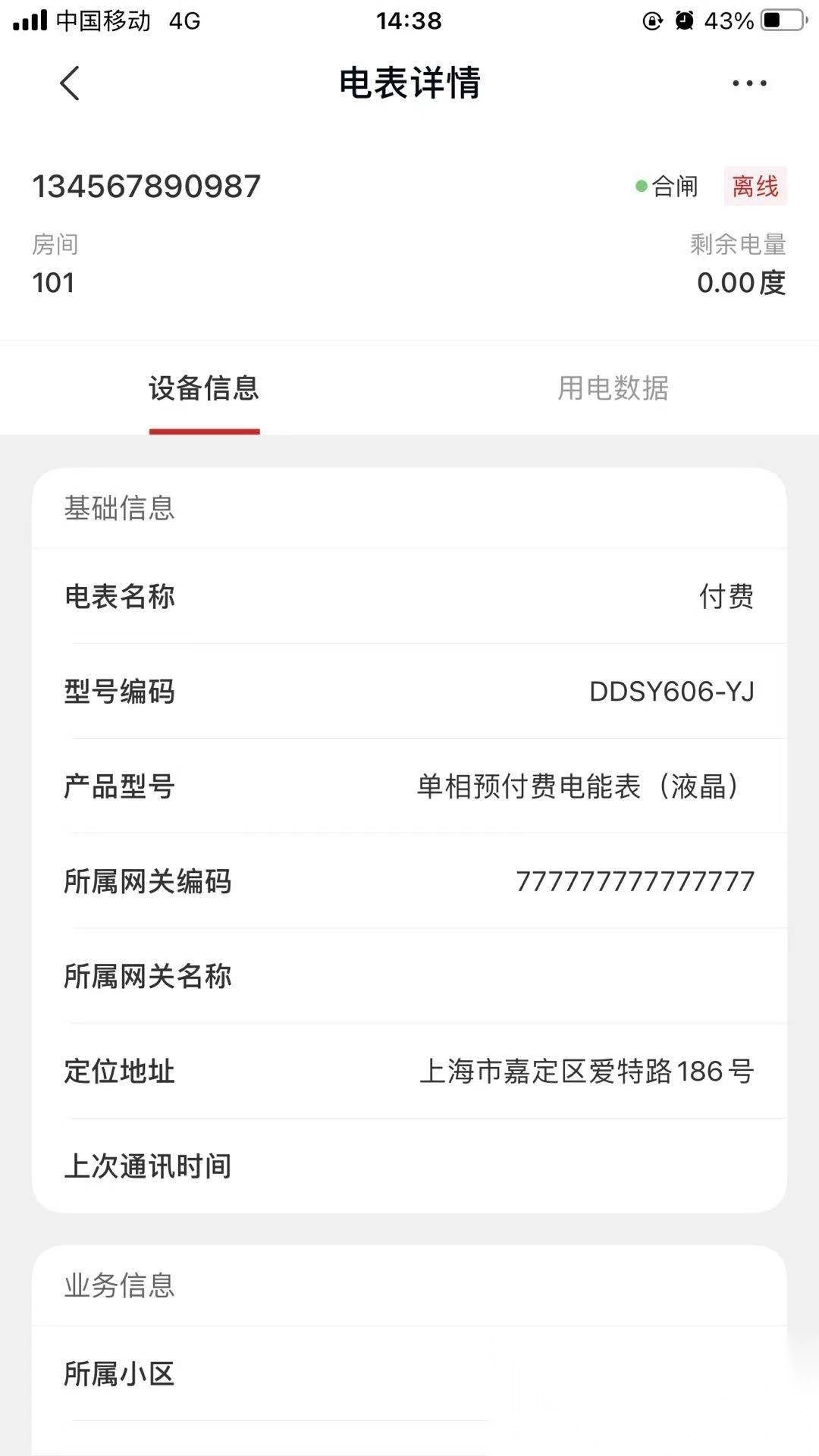Go back from the 电表详情 page

[x=70, y=83]
